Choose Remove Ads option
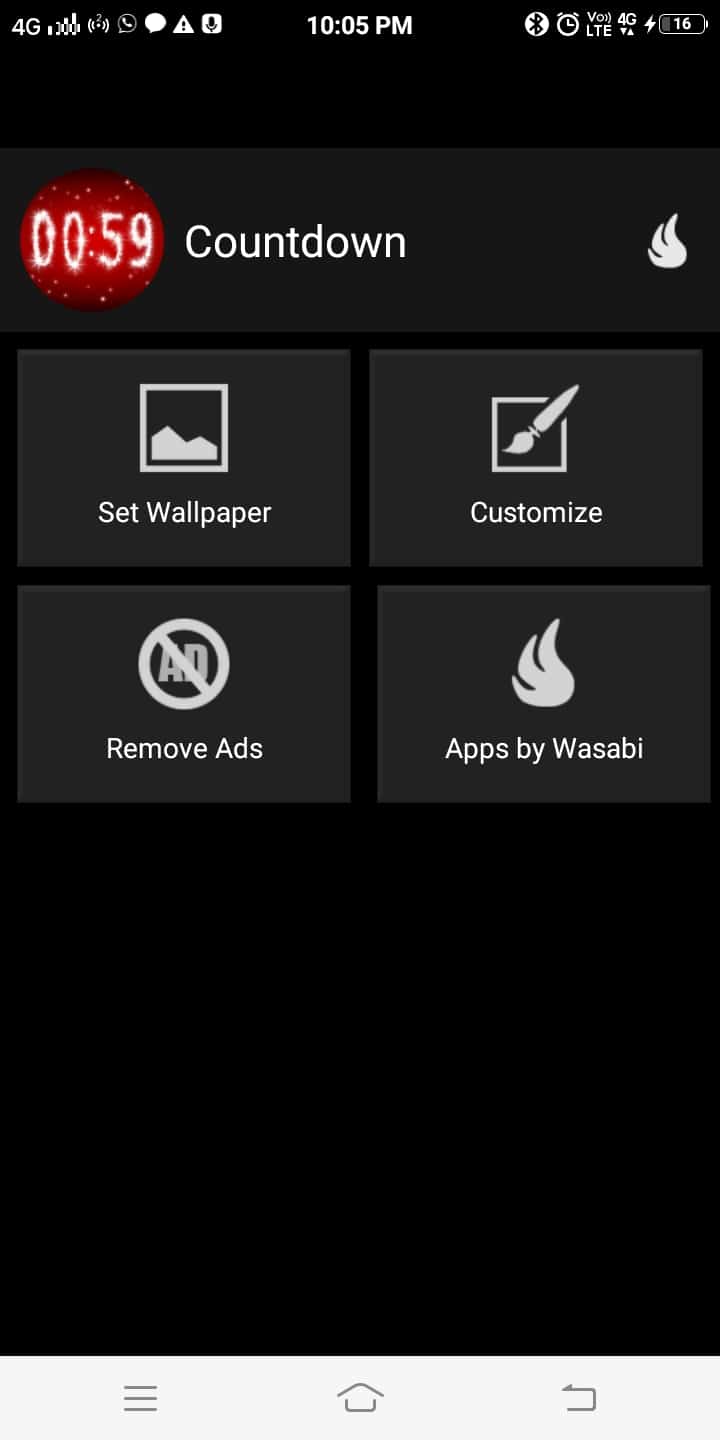 click(184, 694)
